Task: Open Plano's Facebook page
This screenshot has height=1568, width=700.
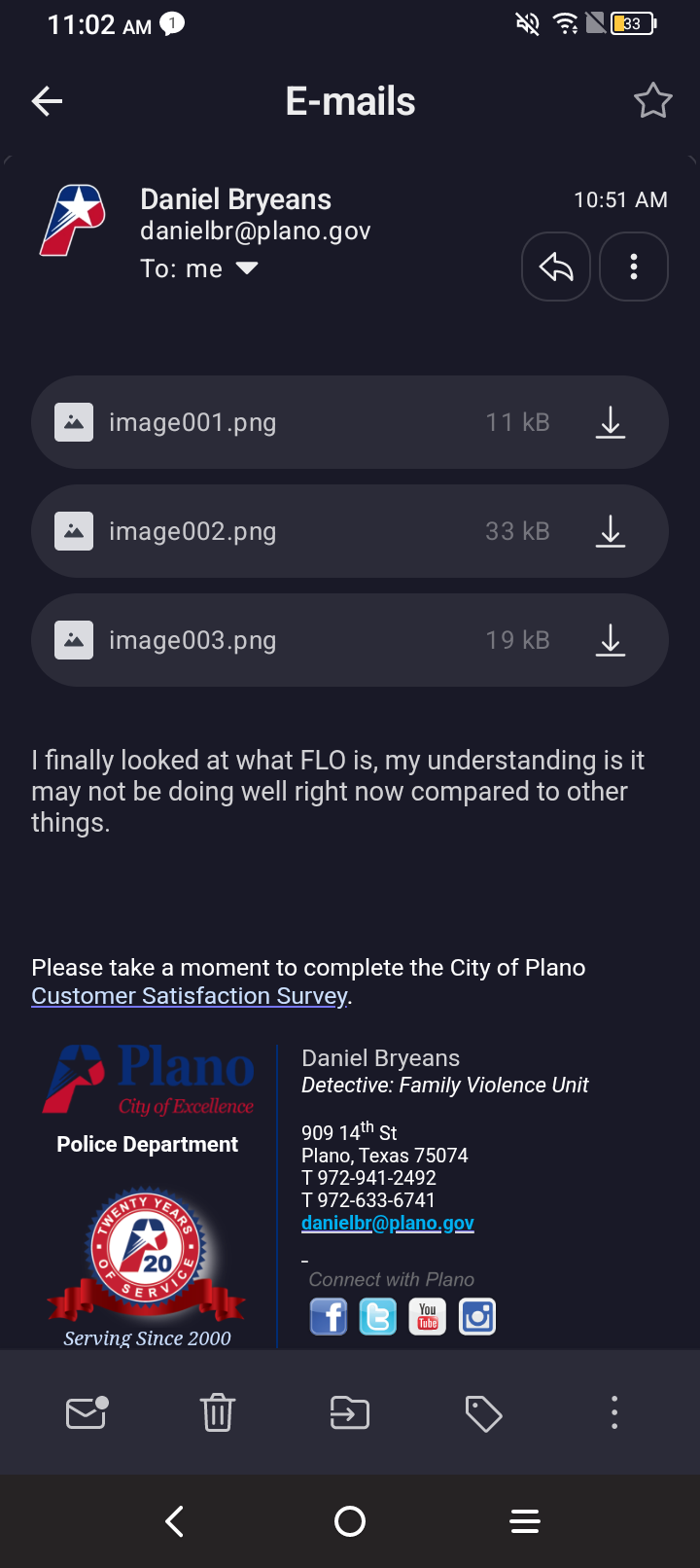Action: click(x=329, y=1317)
